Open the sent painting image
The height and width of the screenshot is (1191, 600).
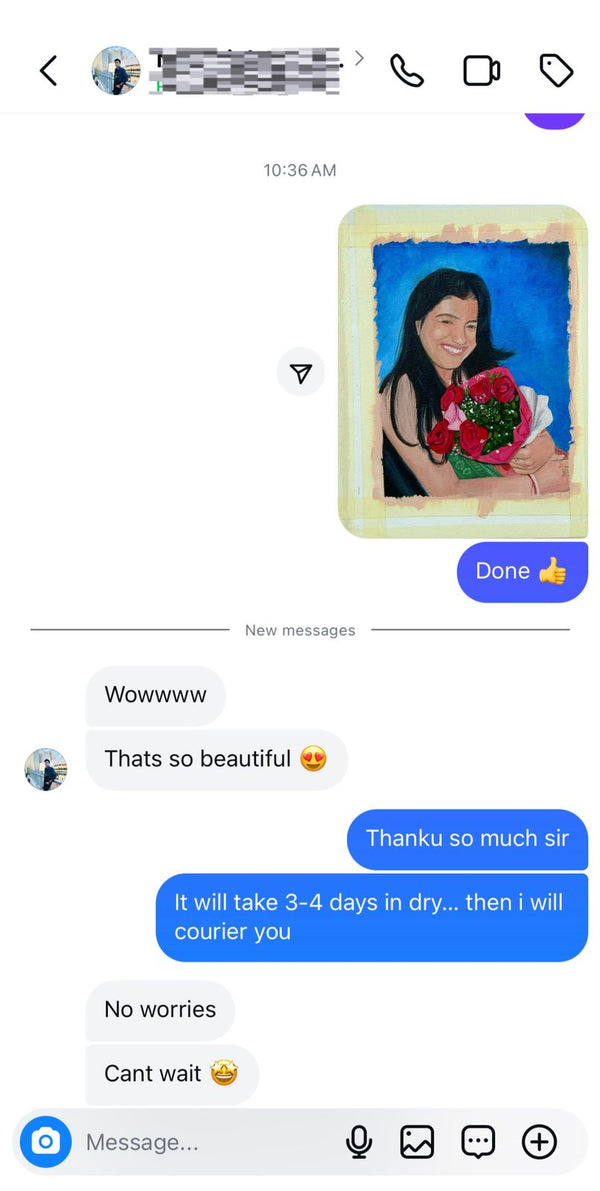pos(463,371)
